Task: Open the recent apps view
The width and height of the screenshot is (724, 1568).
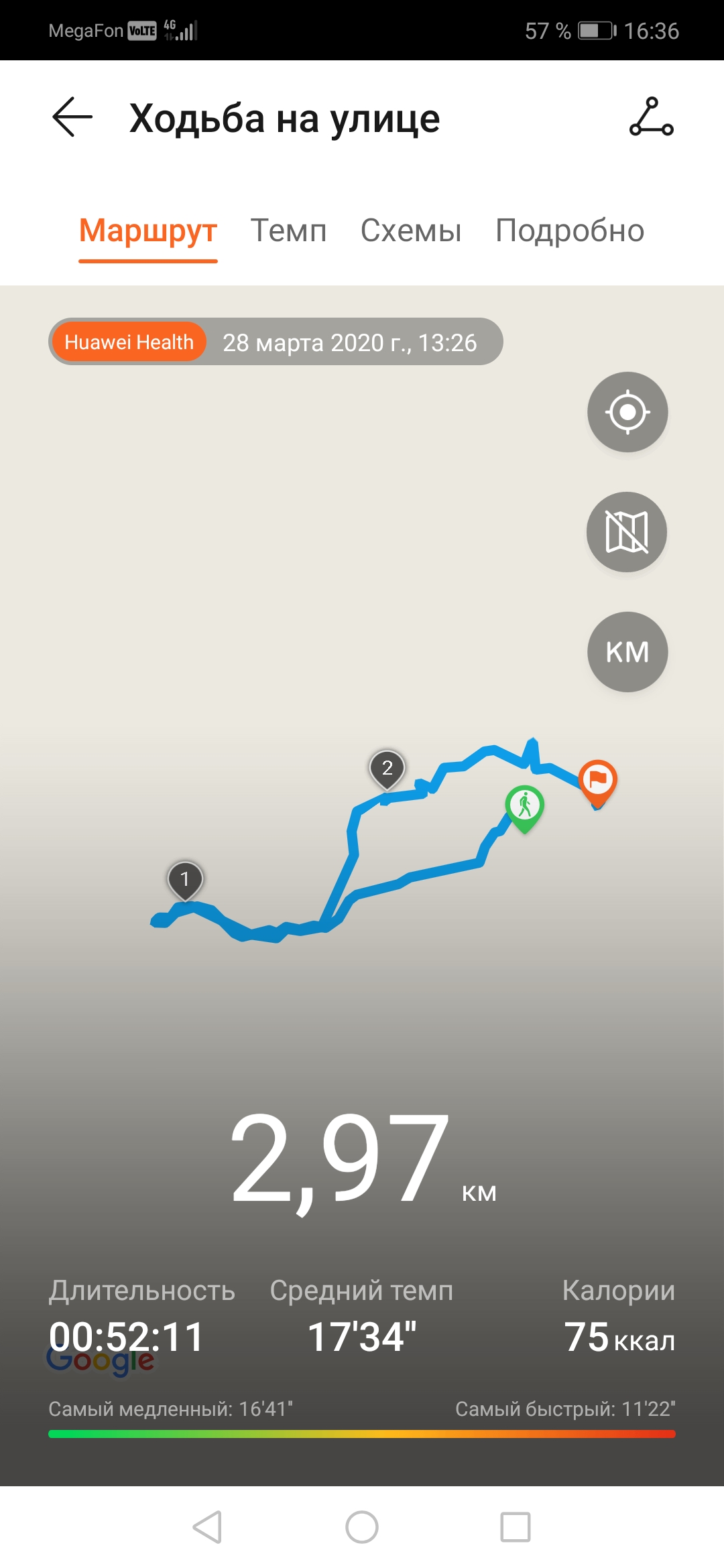Action: click(516, 1527)
